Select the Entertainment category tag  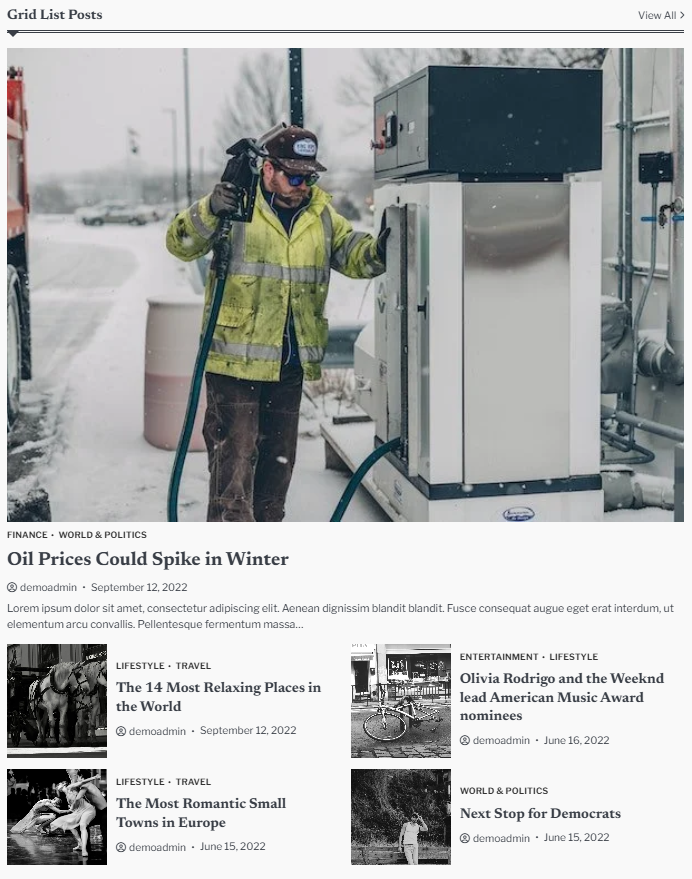pos(499,657)
